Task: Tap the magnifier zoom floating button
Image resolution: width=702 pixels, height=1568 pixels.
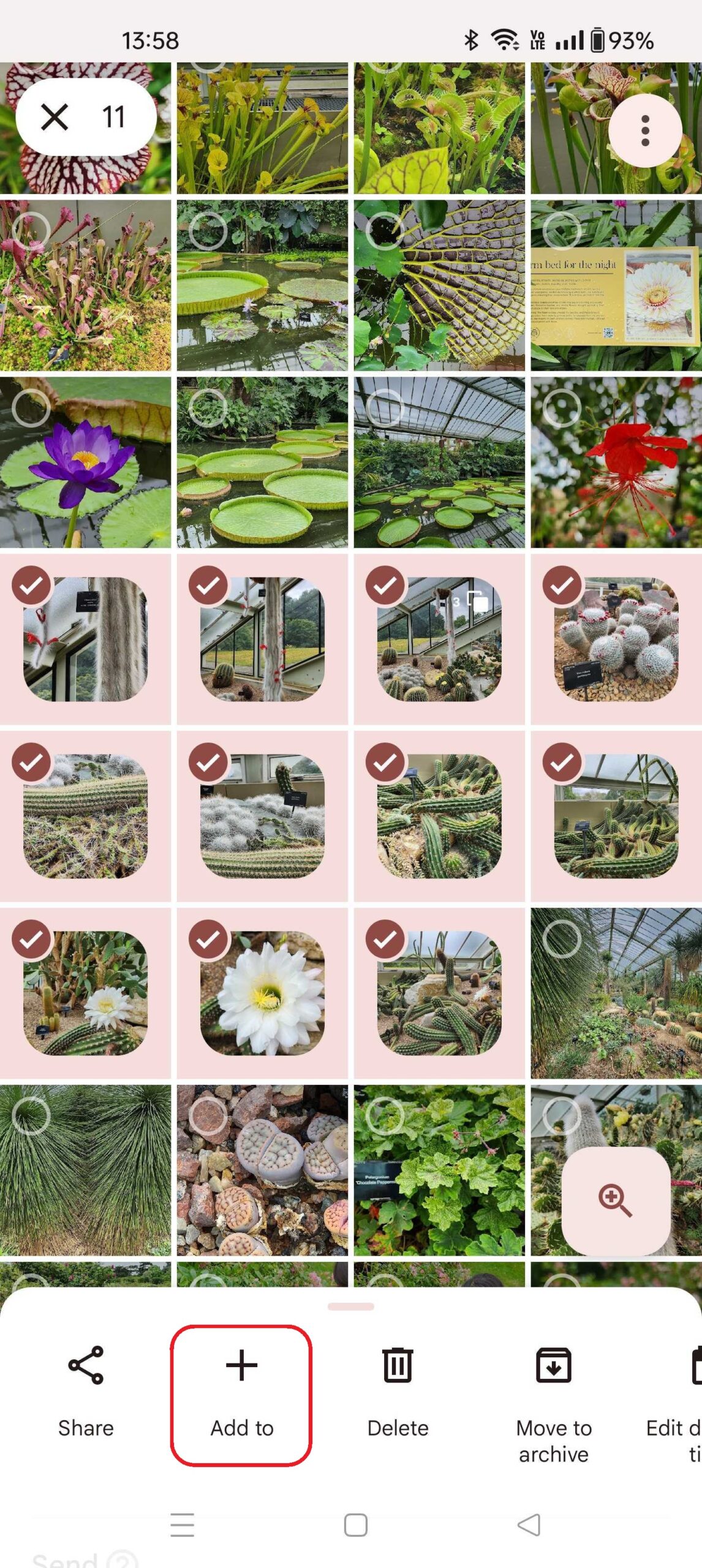Action: (615, 1199)
